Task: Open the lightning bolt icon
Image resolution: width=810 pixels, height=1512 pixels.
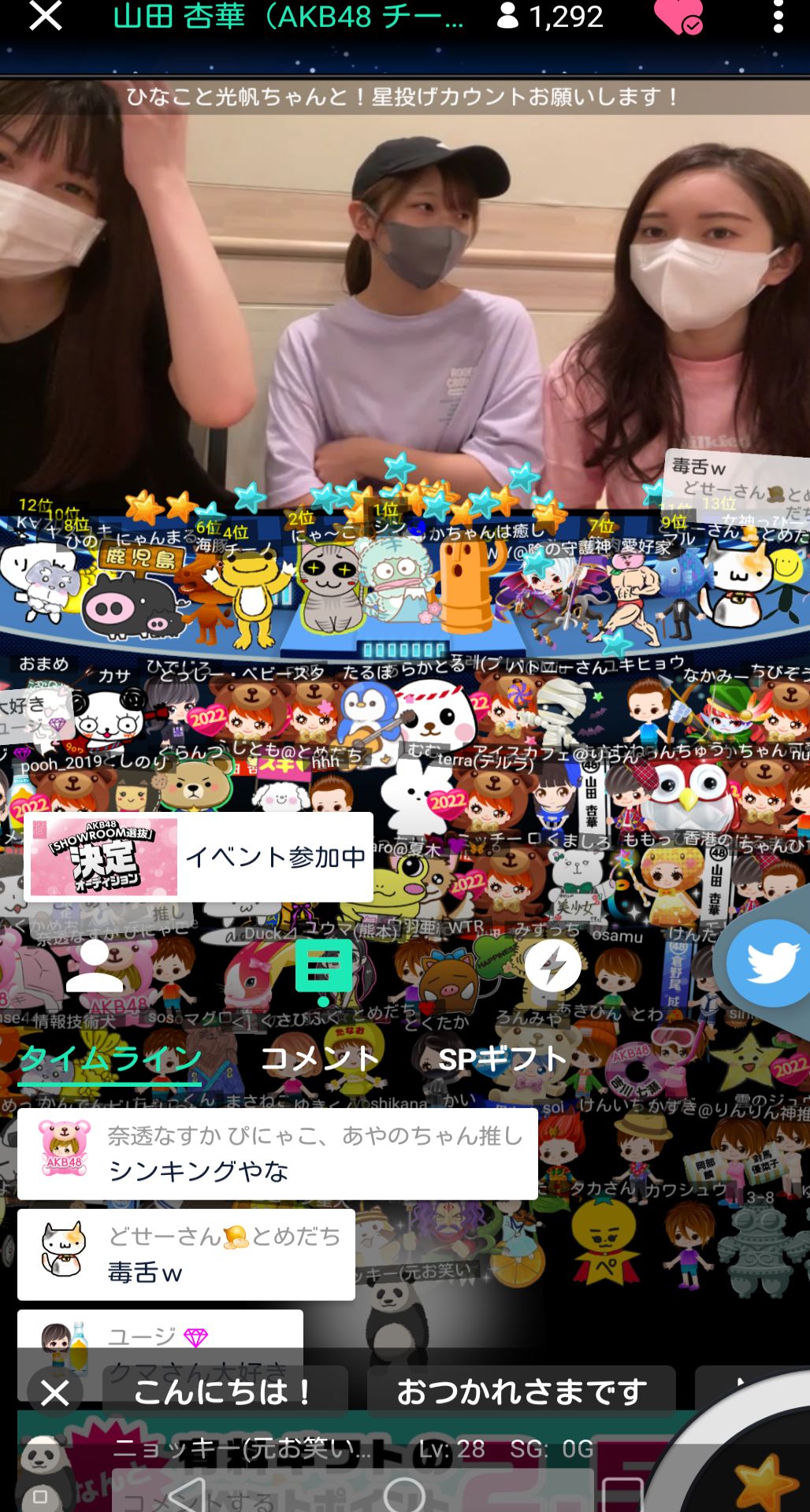Action: (x=552, y=965)
